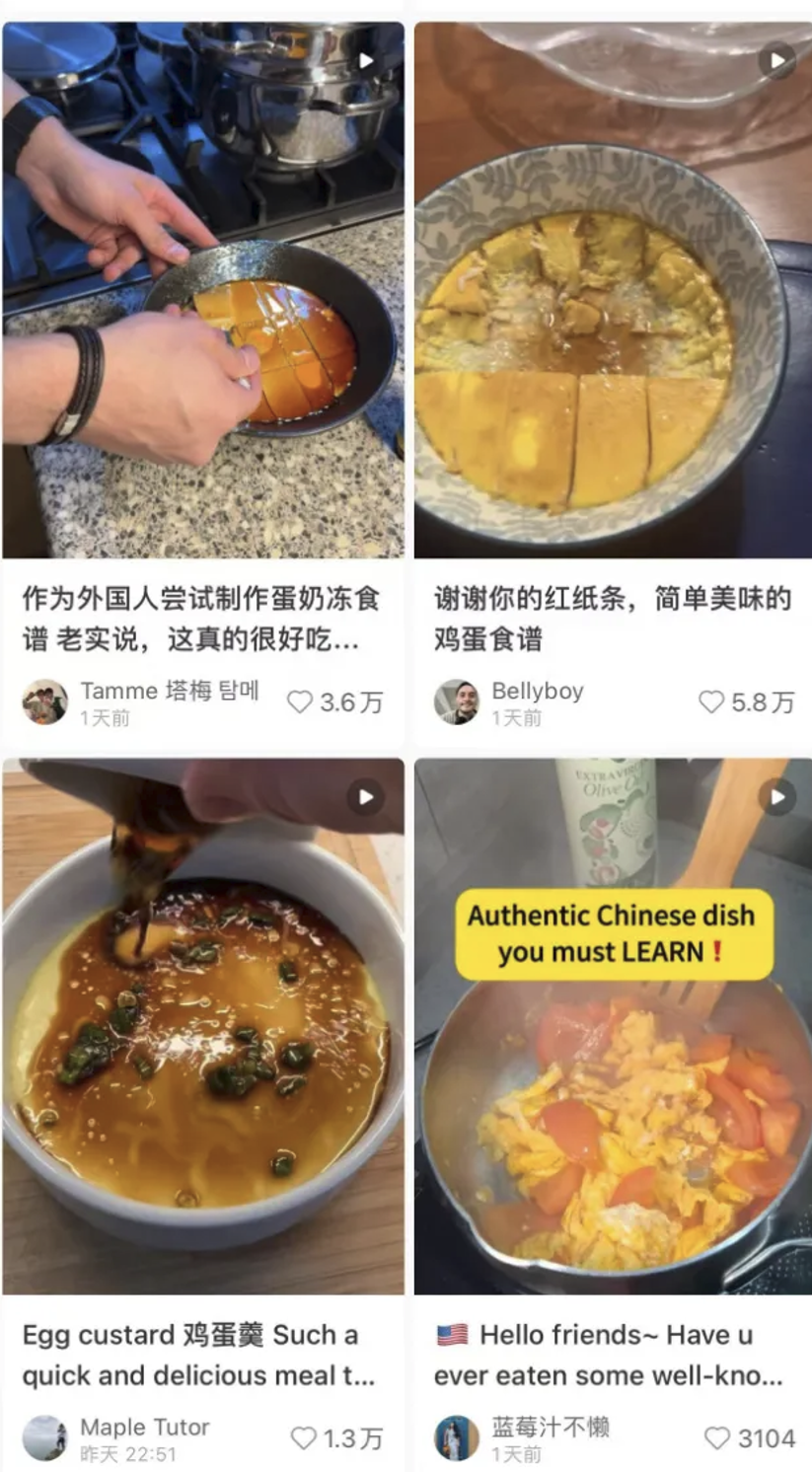Like Tamme 塔梅's post
The image size is (812, 1472).
300,702
